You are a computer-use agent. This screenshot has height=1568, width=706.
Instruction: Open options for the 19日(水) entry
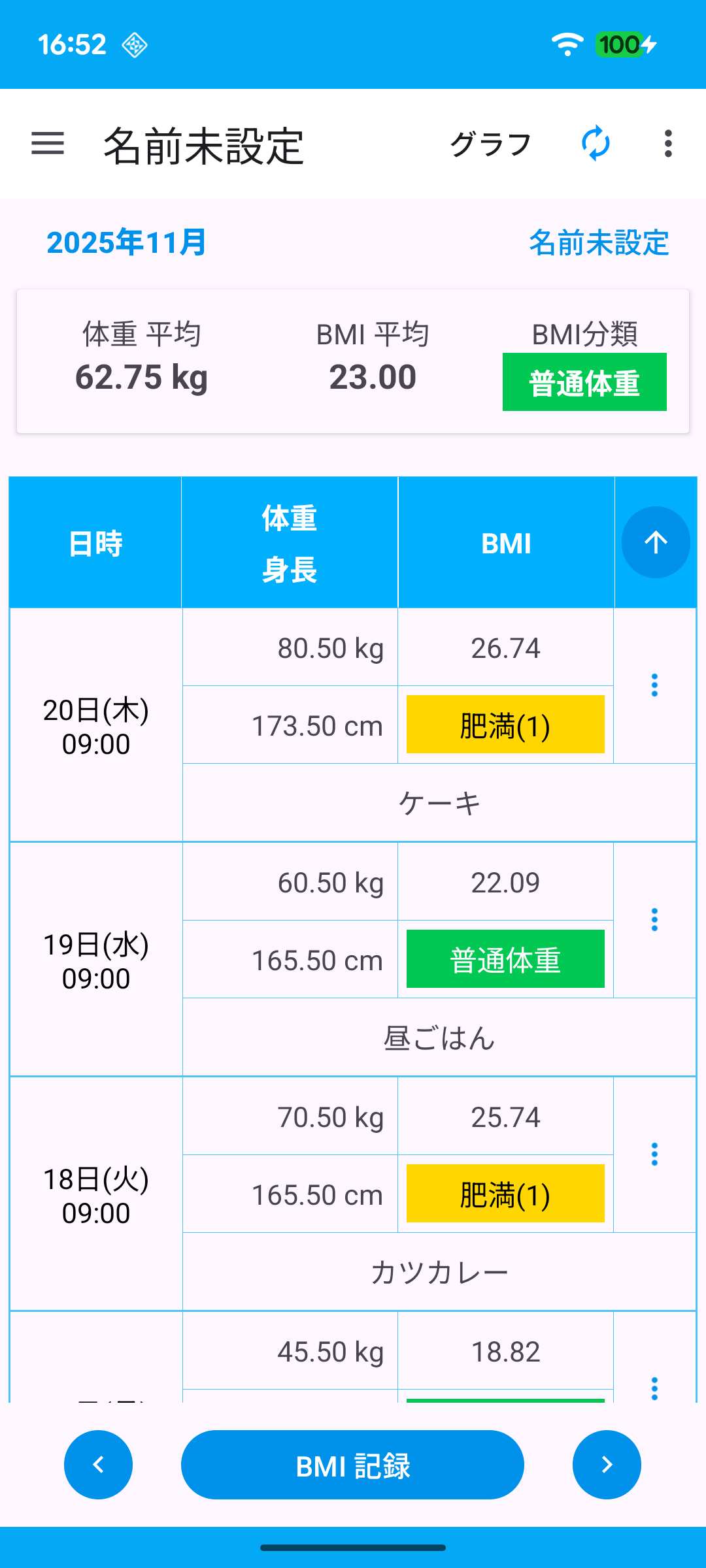654,920
